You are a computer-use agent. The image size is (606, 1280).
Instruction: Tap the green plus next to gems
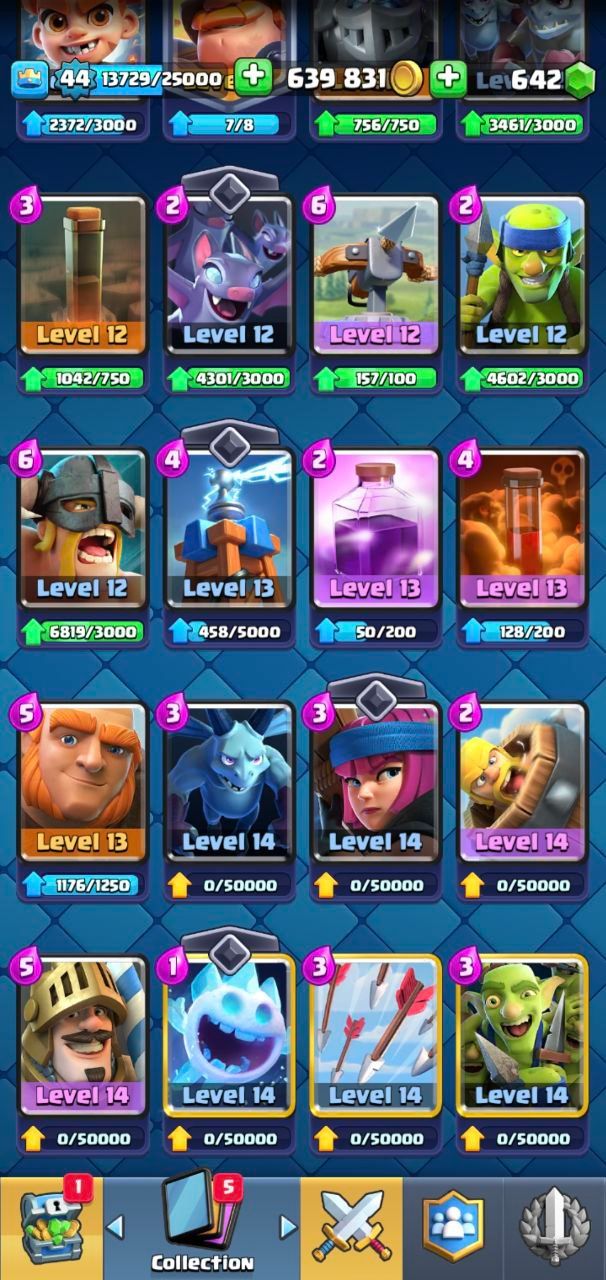(450, 78)
